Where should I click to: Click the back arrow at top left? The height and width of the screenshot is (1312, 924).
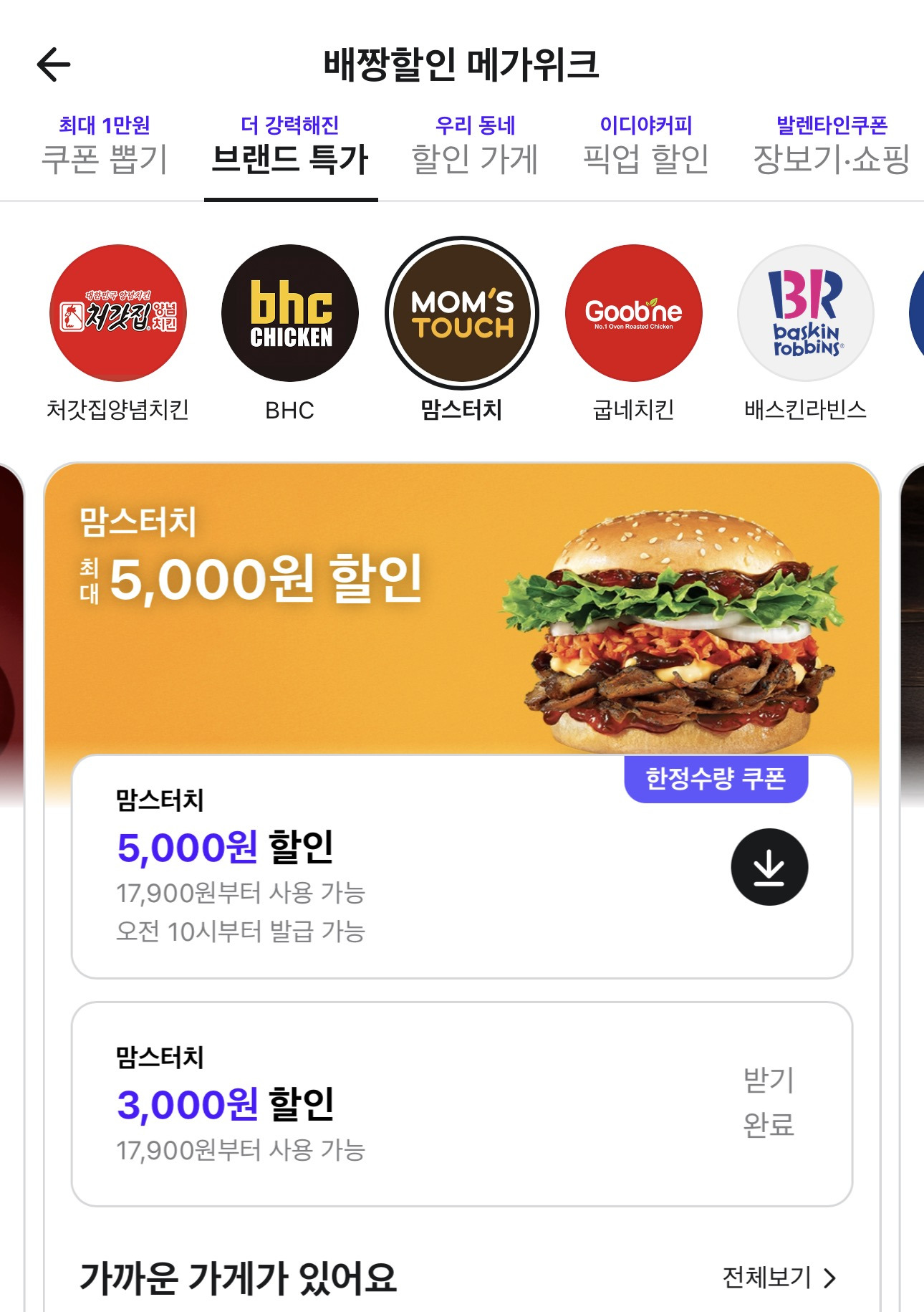click(x=52, y=66)
